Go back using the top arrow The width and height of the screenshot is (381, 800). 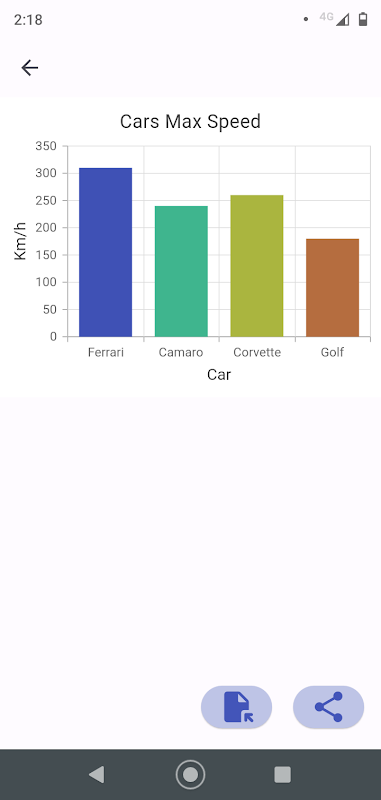(30, 68)
